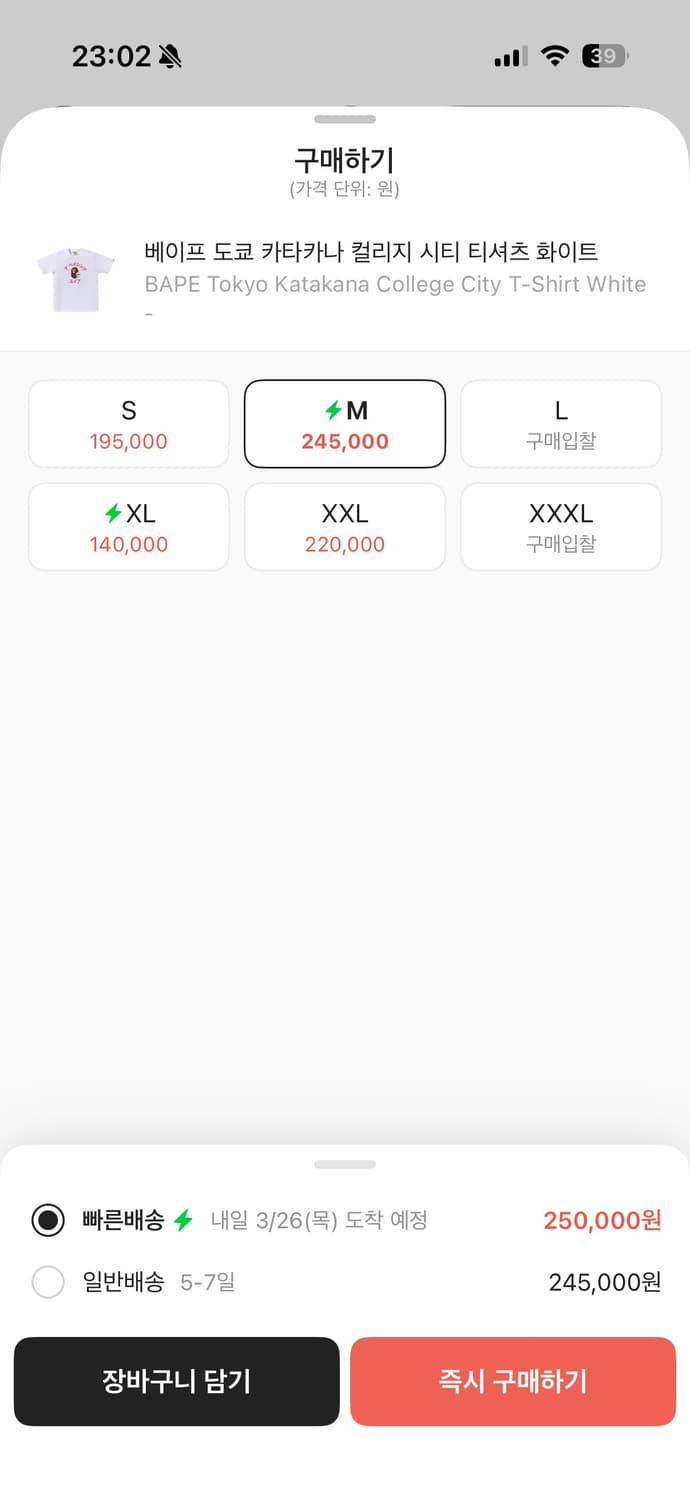
Task: Select 일반배송 standard 5-7 day delivery
Action: (x=48, y=1282)
